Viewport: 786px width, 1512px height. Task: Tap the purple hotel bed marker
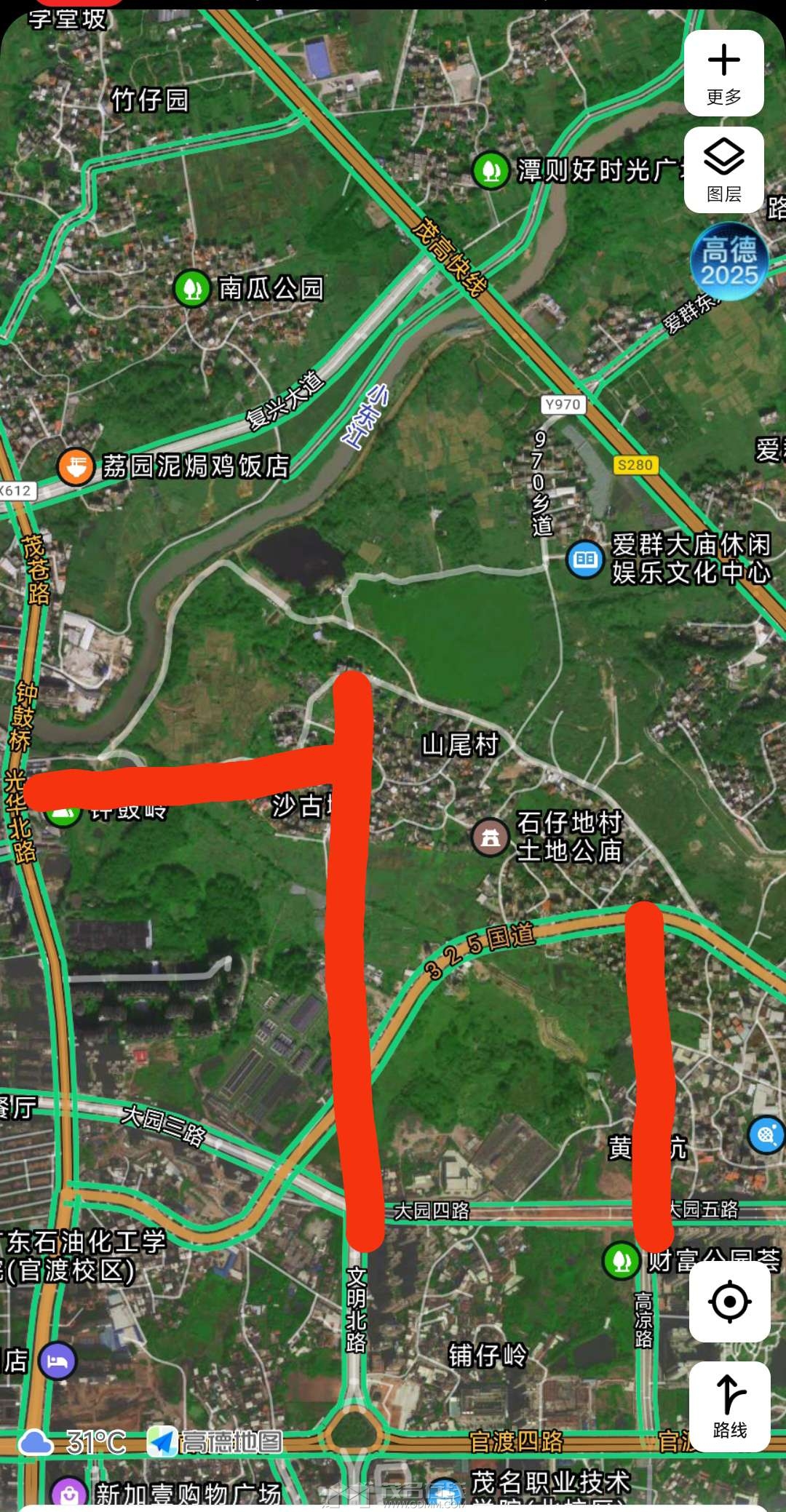(57, 1361)
